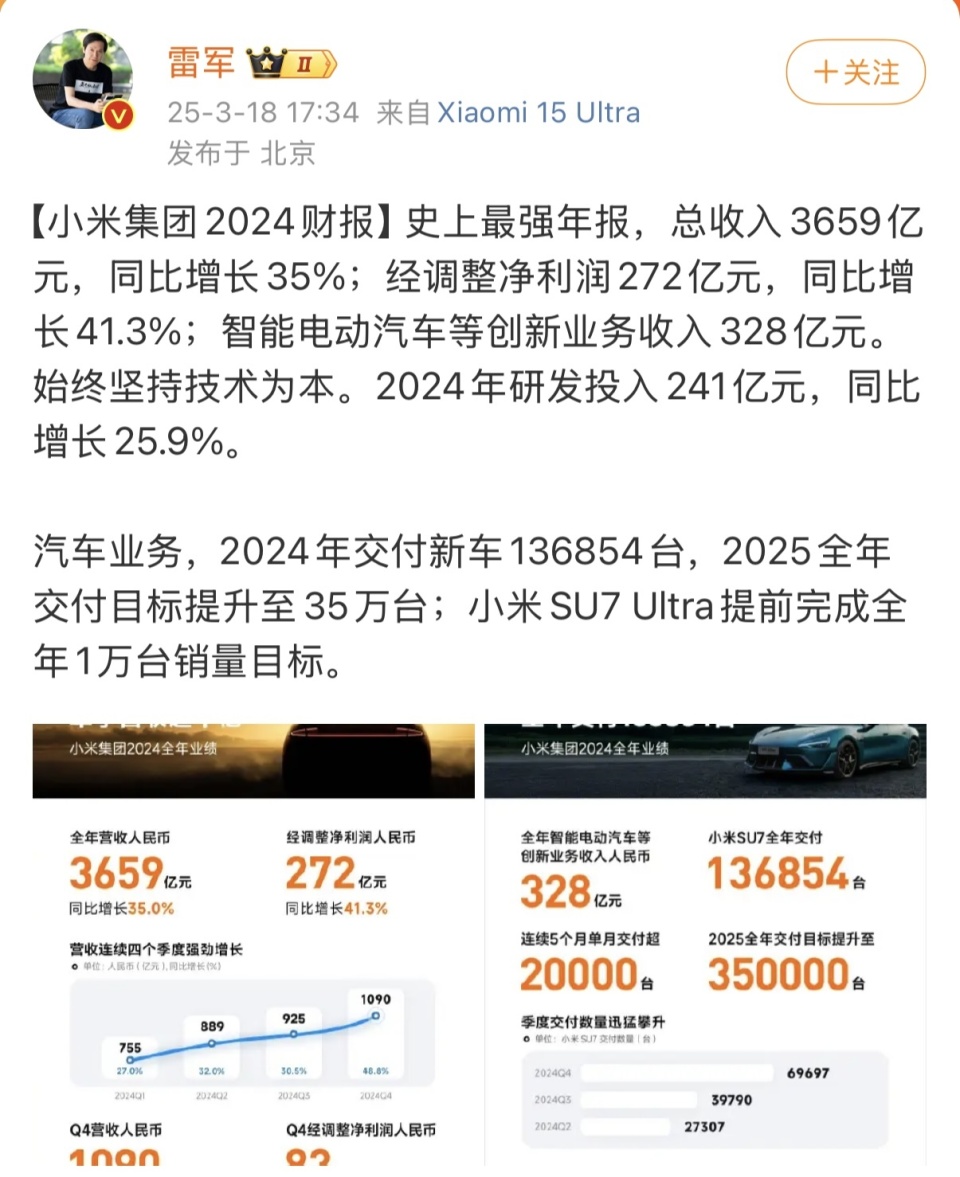
Task: Follow 雷军 with the 关注 button
Action: 856,73
